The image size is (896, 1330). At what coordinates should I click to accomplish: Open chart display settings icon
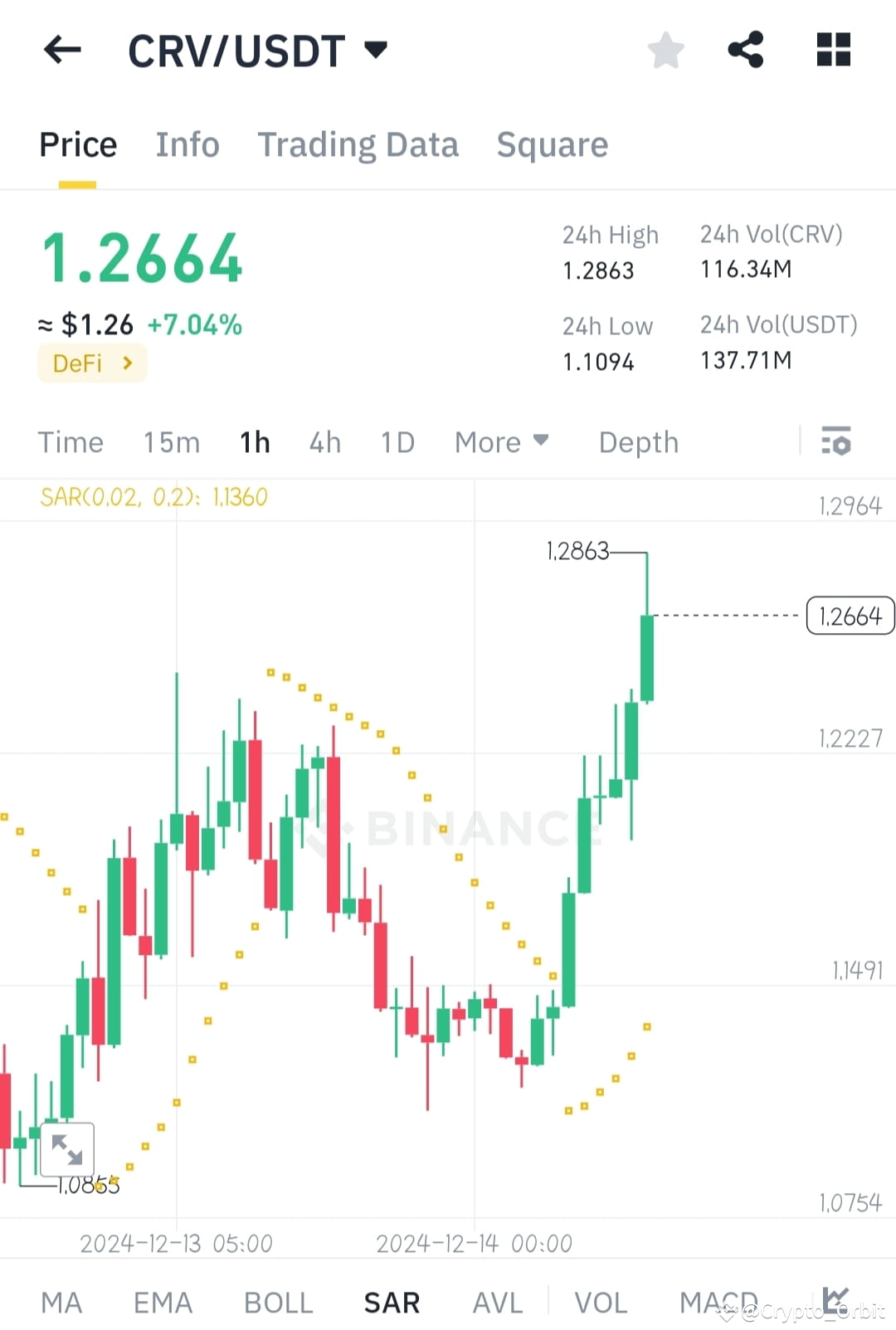click(x=836, y=442)
